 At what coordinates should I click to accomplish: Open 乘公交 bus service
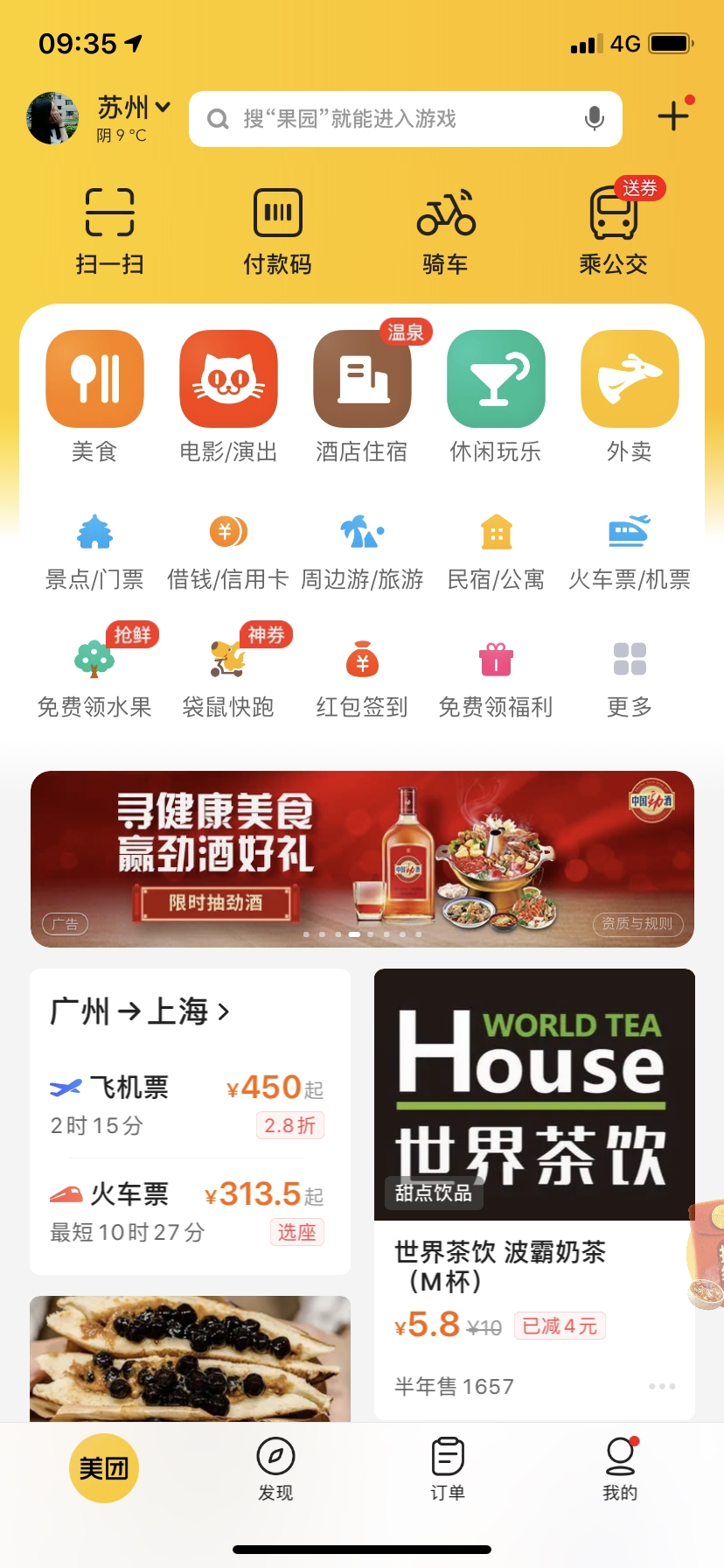coord(614,229)
